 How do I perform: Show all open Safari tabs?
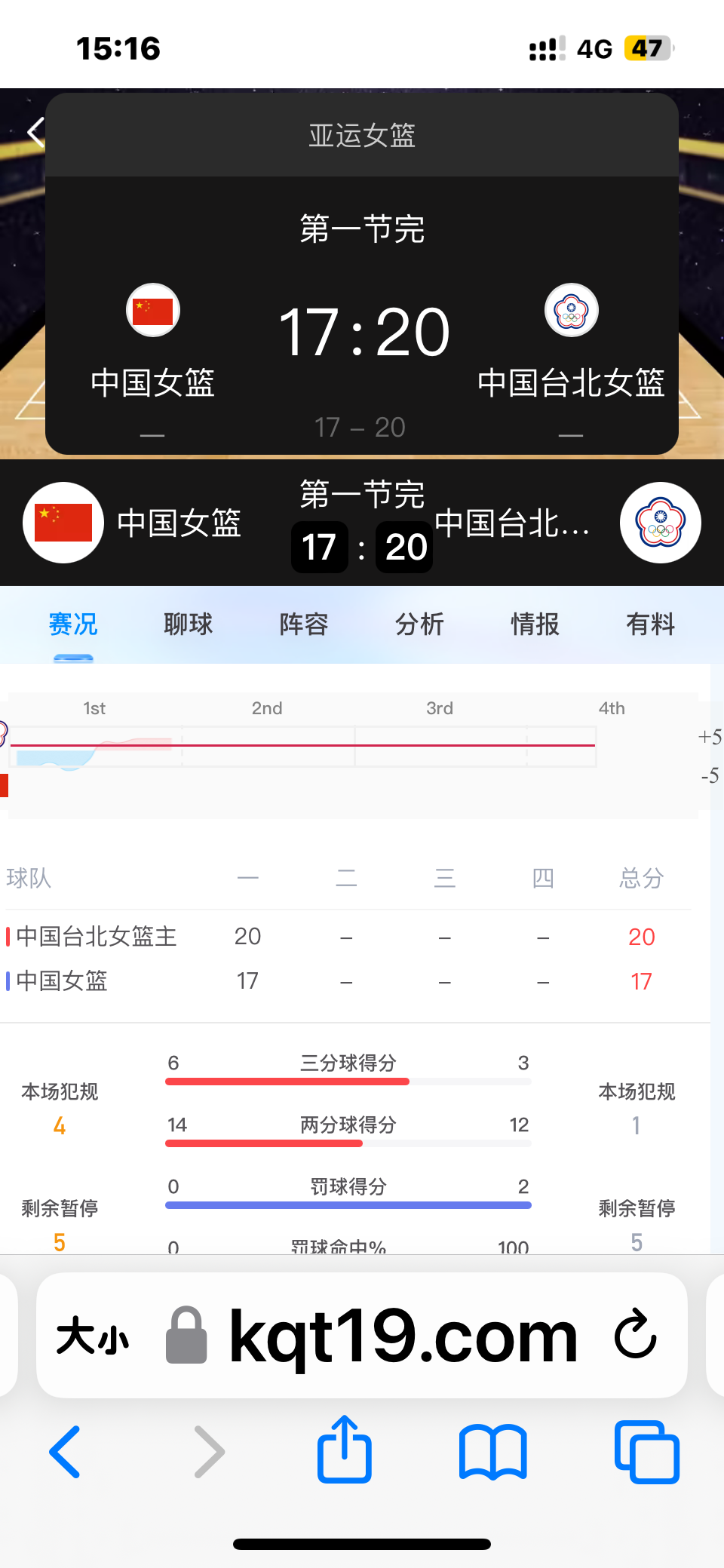(647, 1452)
